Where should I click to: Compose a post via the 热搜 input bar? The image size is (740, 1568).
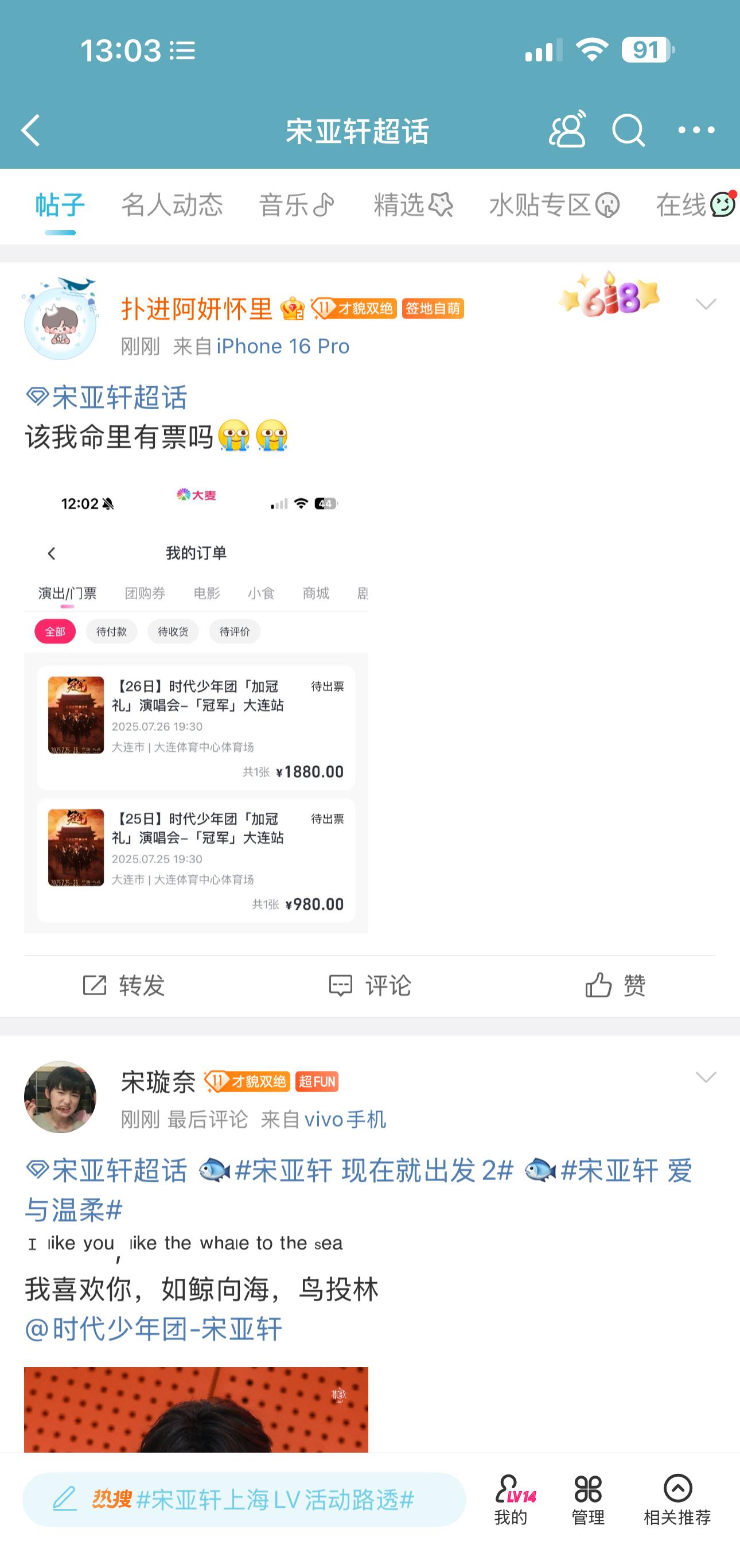click(x=243, y=1499)
